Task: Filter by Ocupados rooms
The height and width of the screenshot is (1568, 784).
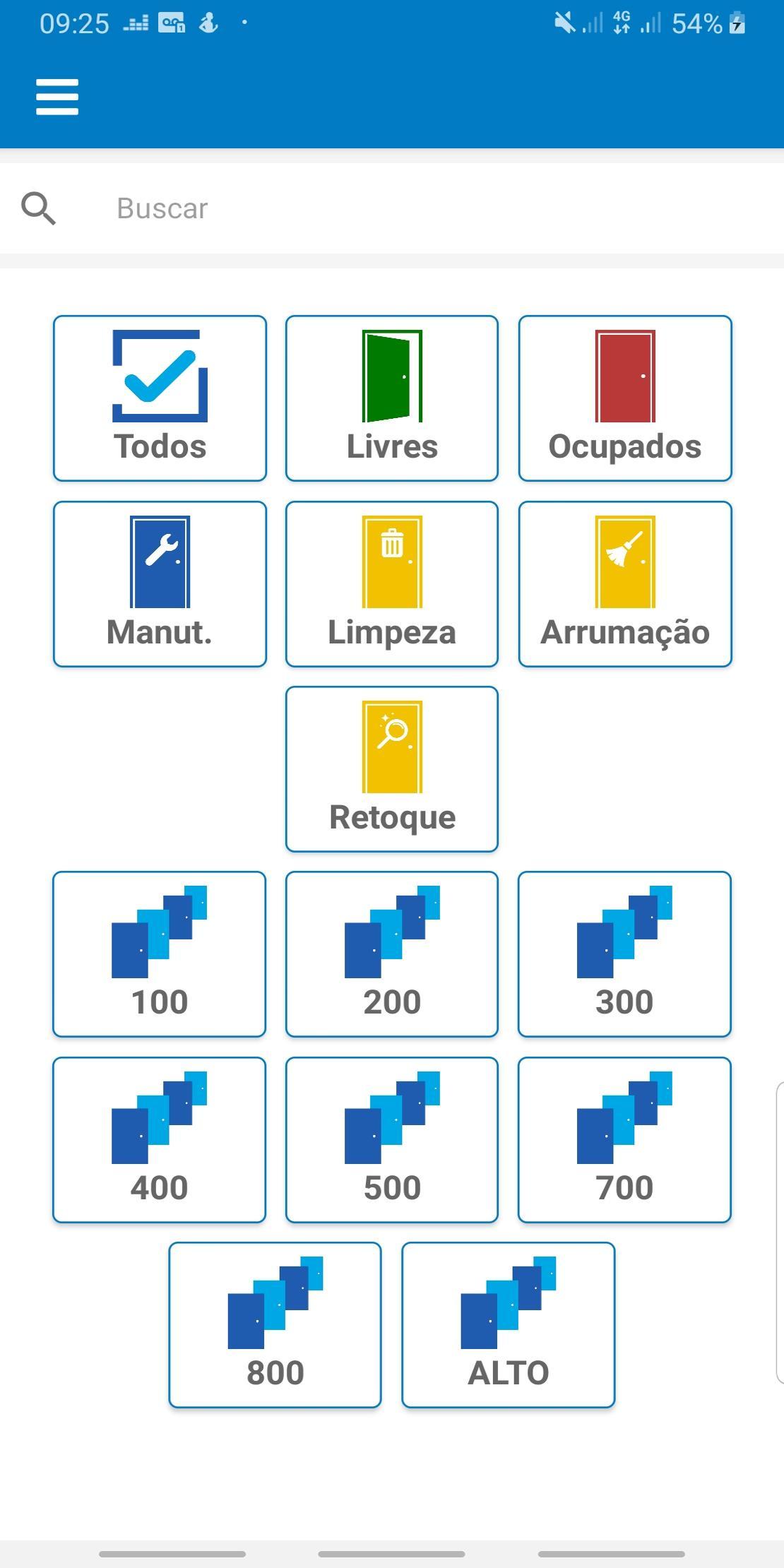Action: point(625,398)
